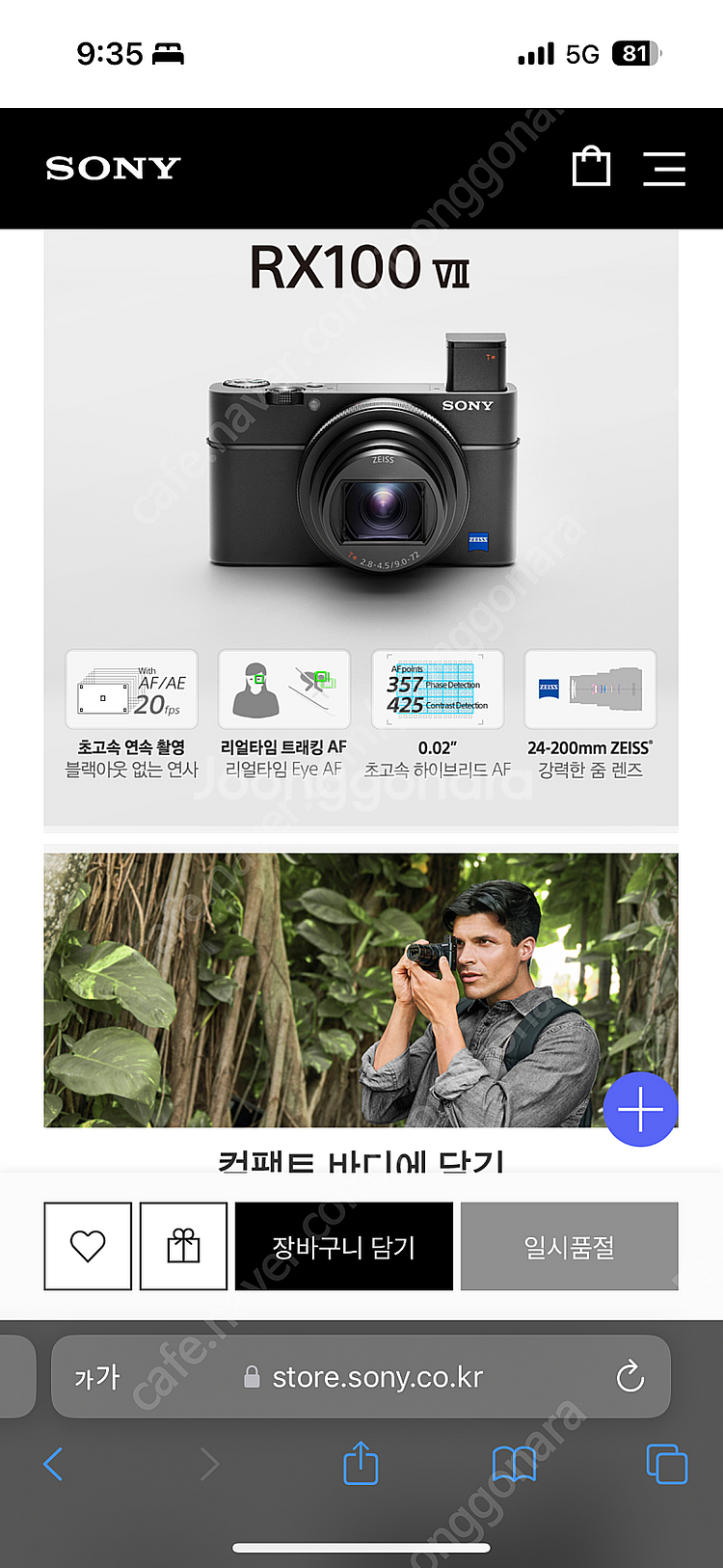Open the hamburger menu

point(664,168)
